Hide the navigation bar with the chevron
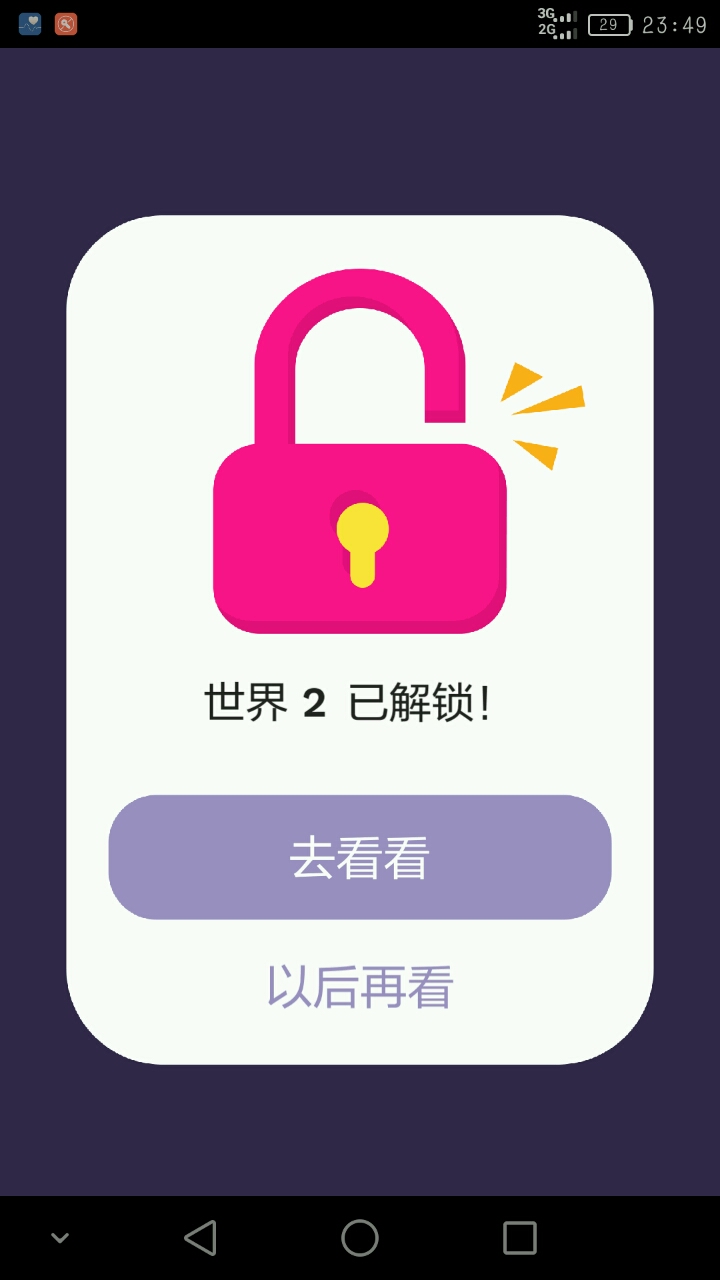The height and width of the screenshot is (1280, 720). [60, 1238]
